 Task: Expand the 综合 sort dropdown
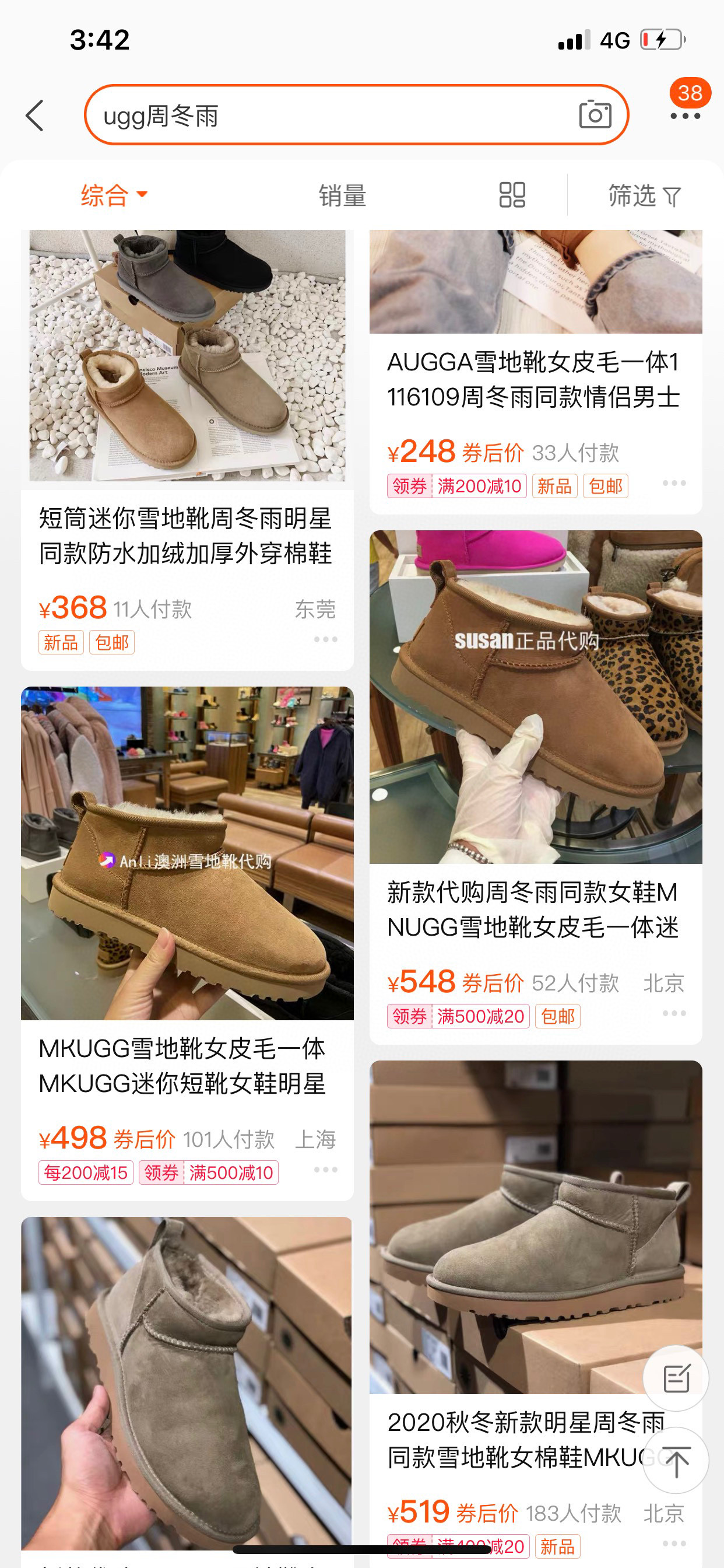[114, 195]
